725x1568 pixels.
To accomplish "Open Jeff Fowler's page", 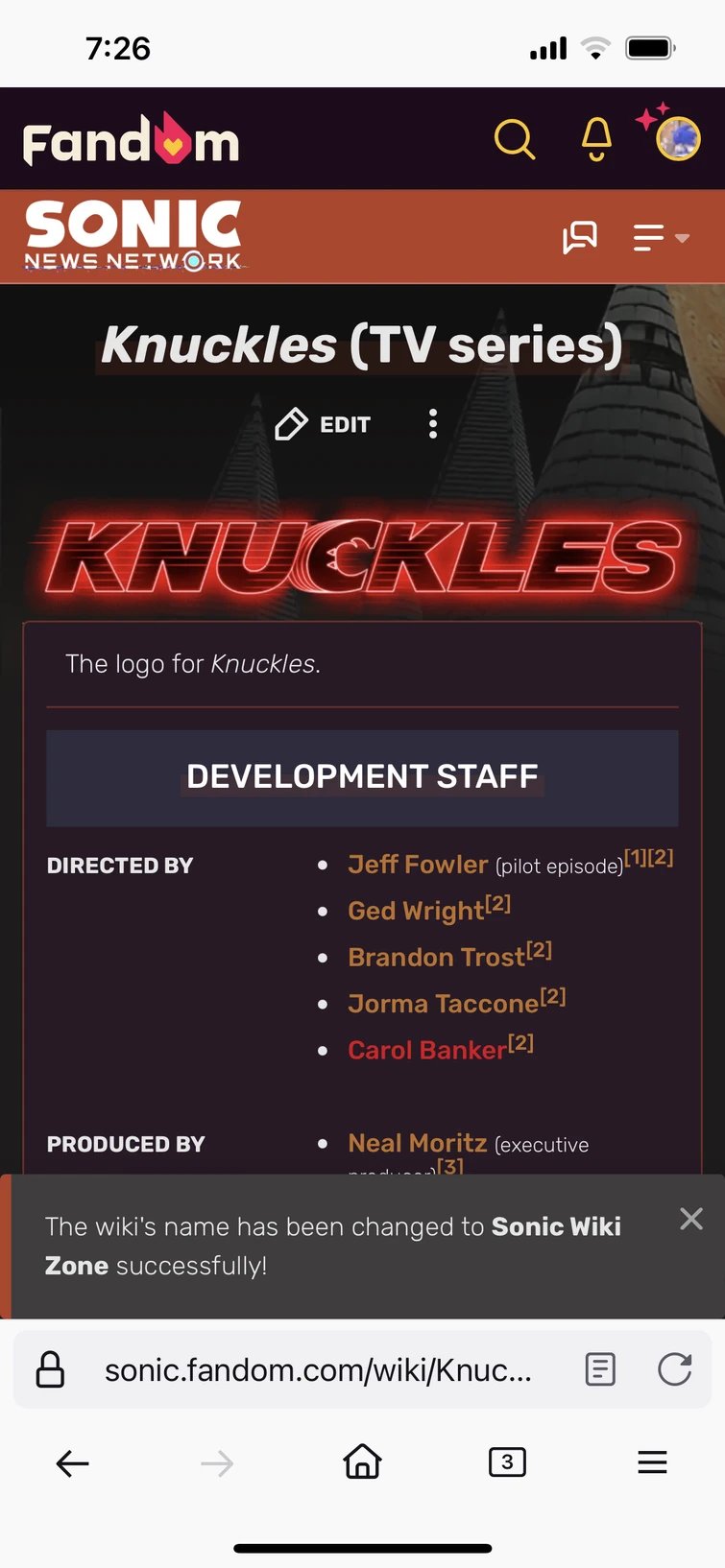I will pyautogui.click(x=418, y=865).
